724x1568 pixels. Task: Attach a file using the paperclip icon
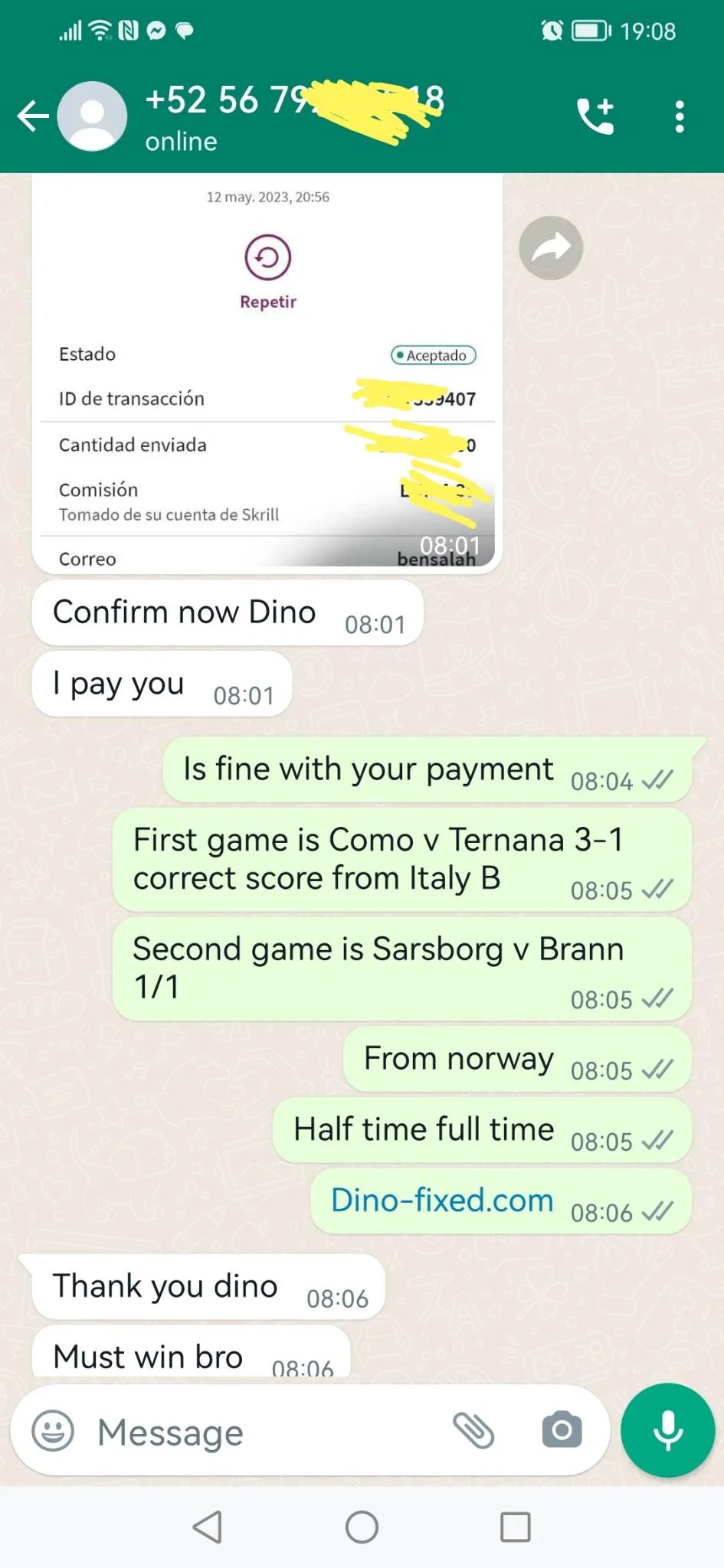474,1431
